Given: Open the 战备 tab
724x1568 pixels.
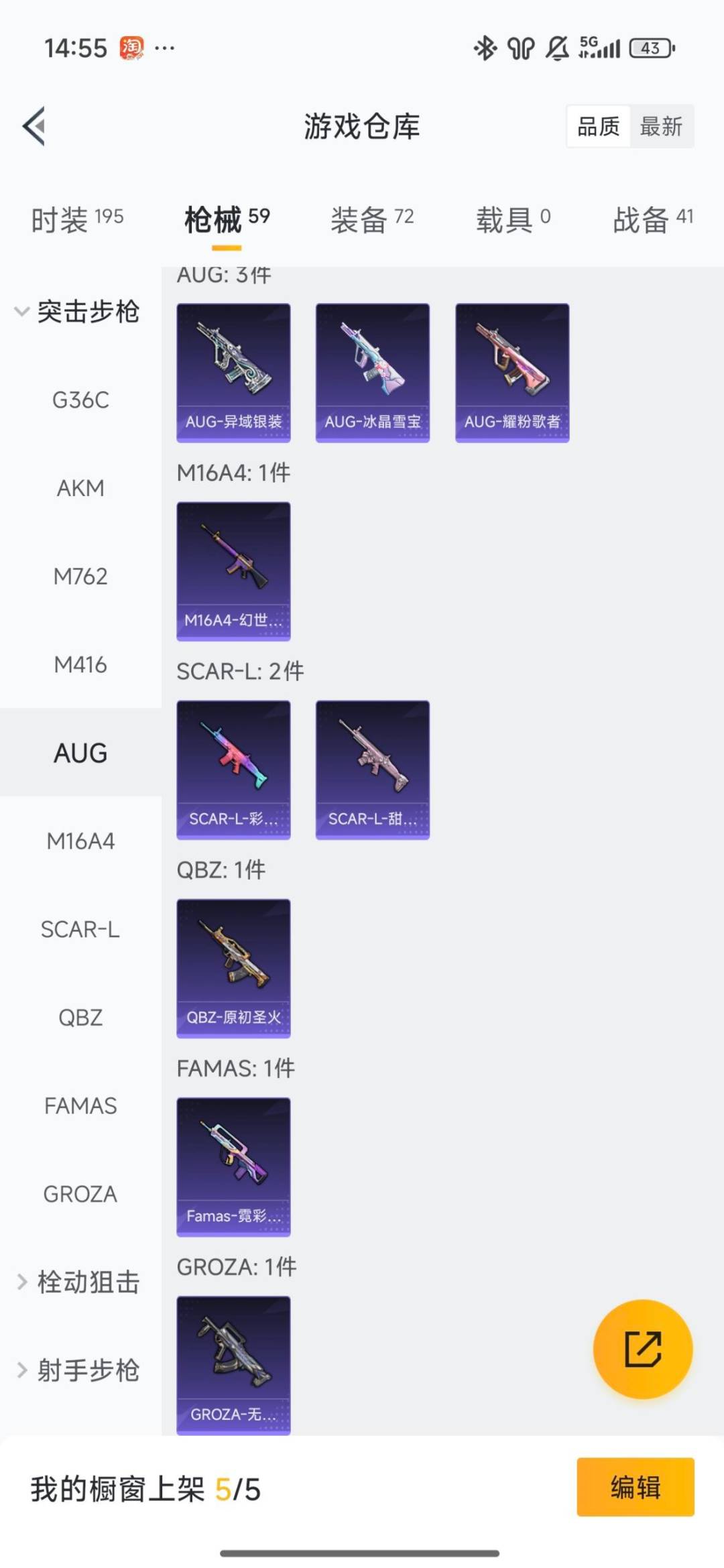Looking at the screenshot, I should tap(653, 219).
